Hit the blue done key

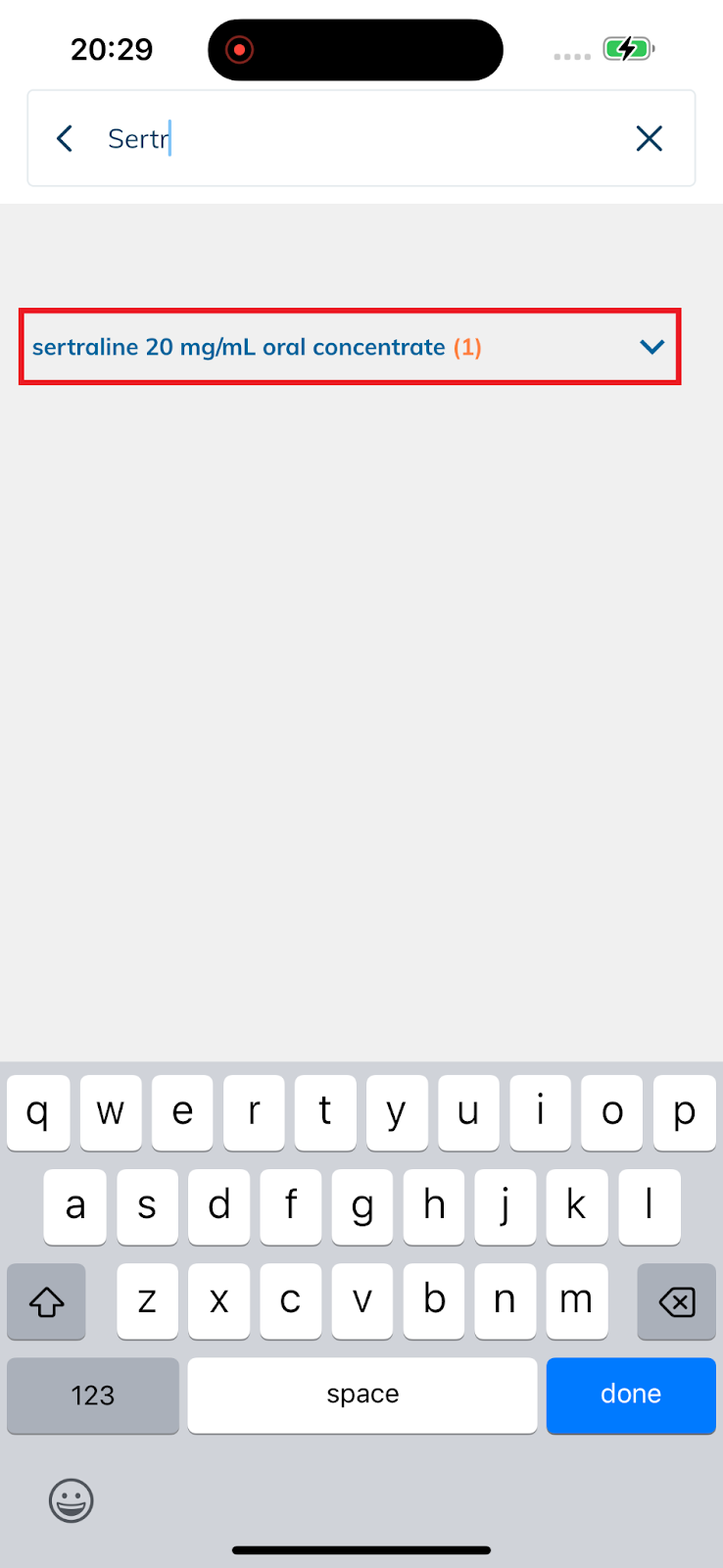[x=631, y=1396]
